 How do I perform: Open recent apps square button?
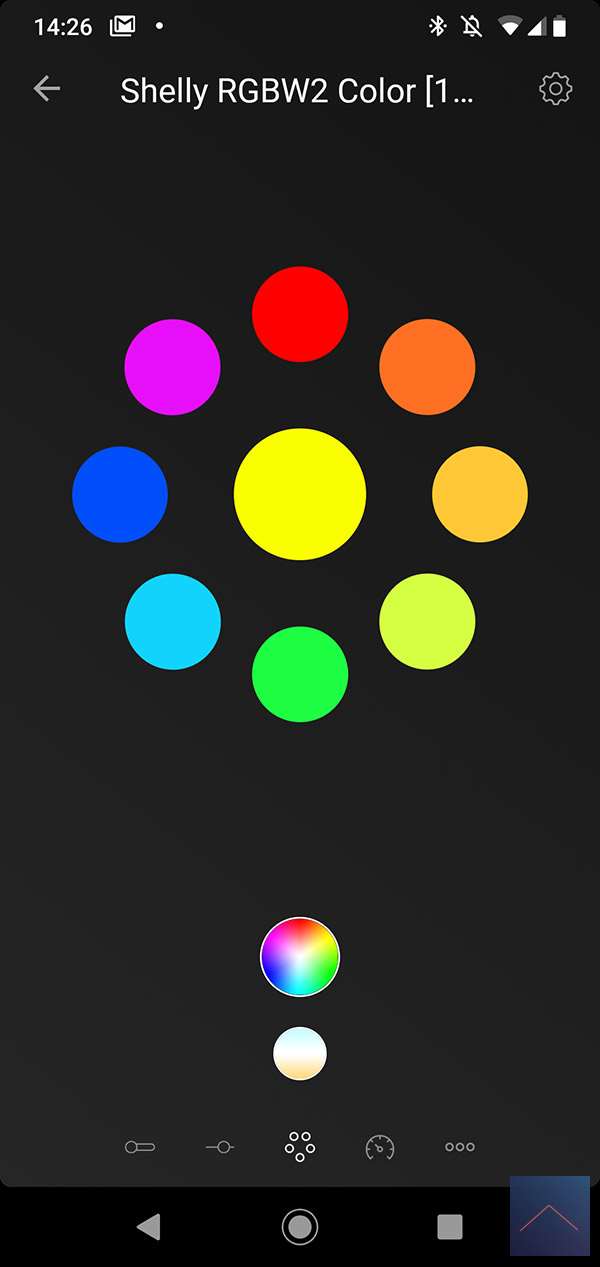(450, 1226)
